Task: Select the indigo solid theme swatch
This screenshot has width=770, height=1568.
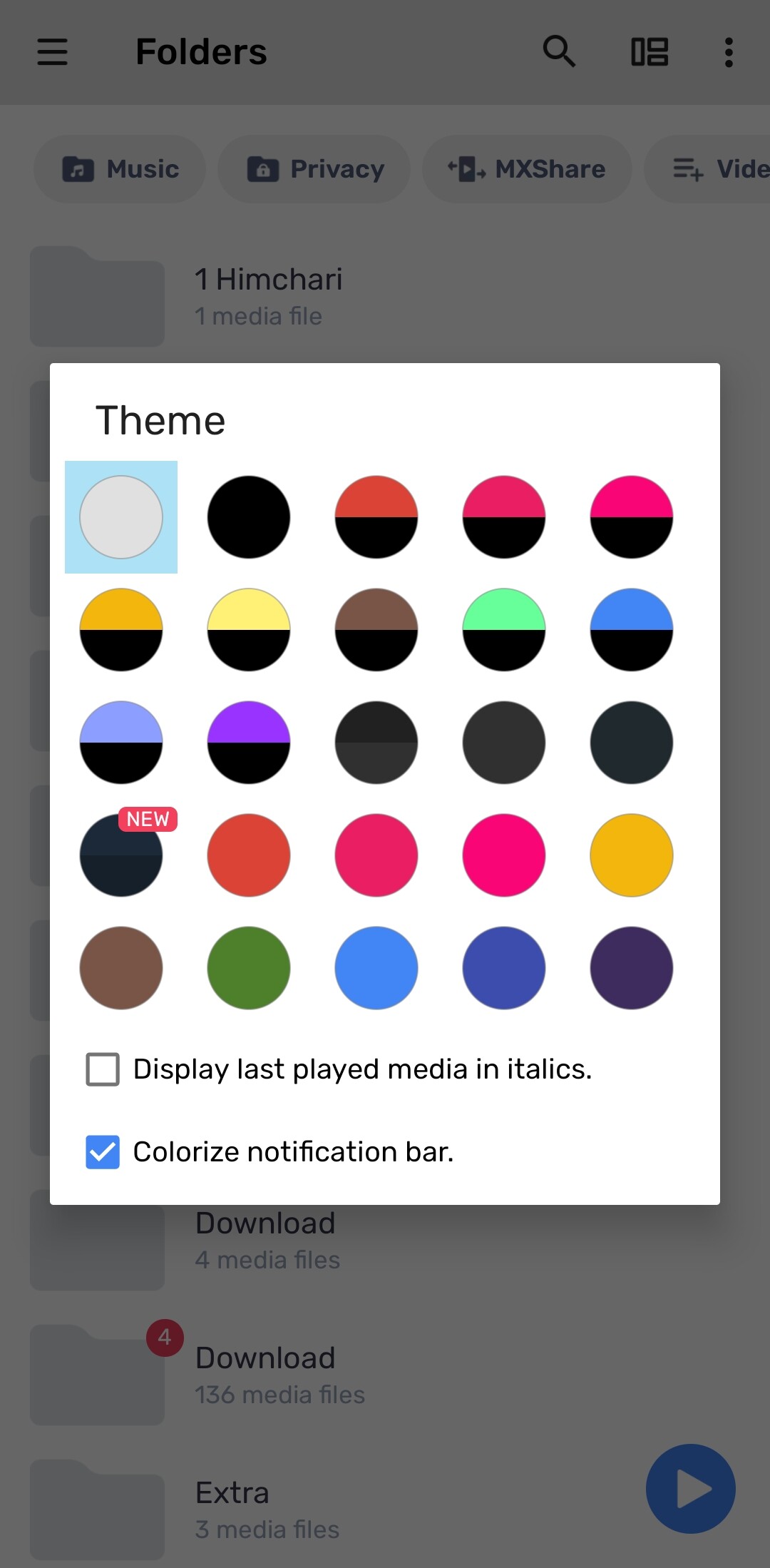Action: point(504,968)
